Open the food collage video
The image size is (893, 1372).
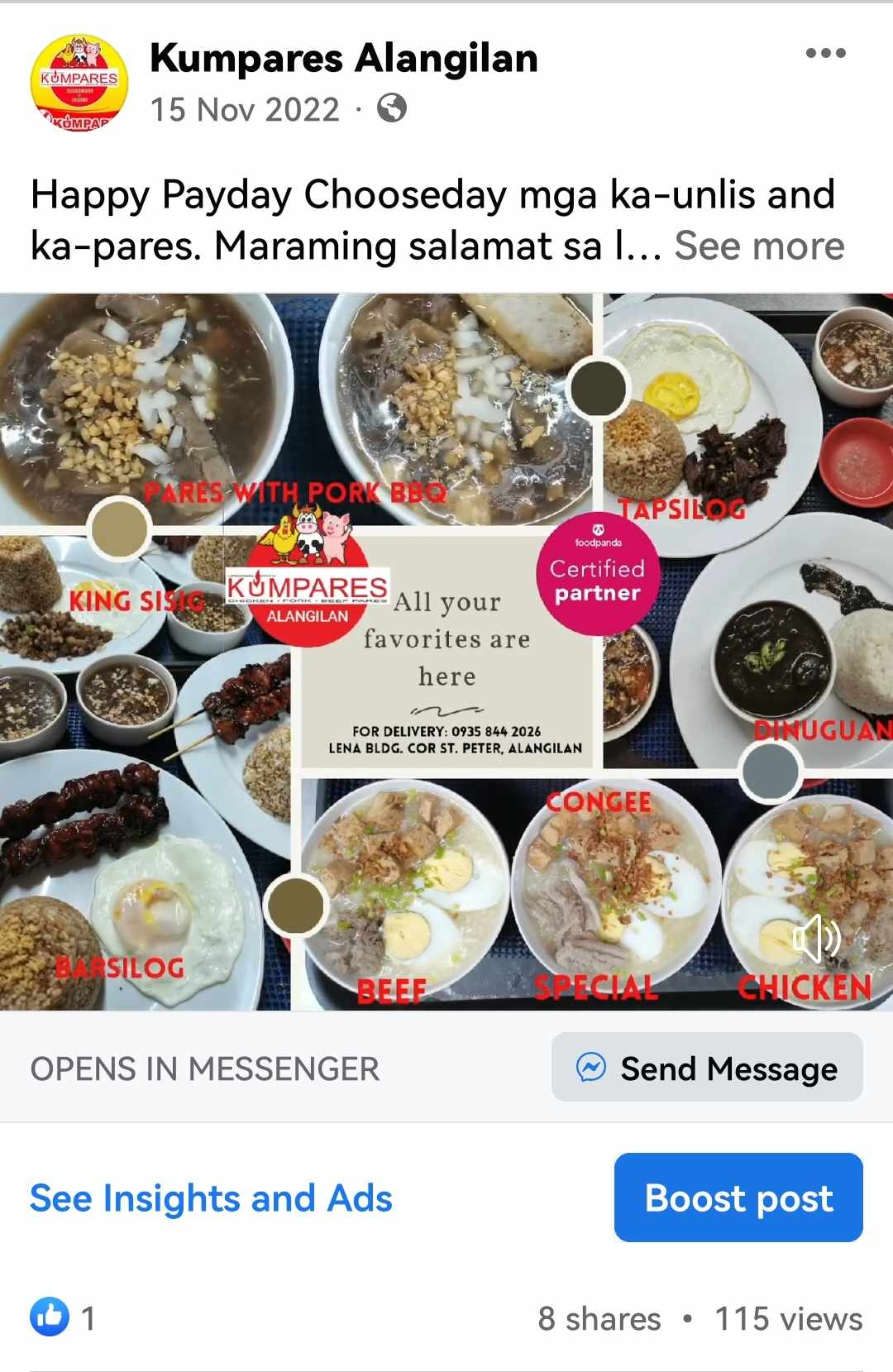tap(446, 652)
